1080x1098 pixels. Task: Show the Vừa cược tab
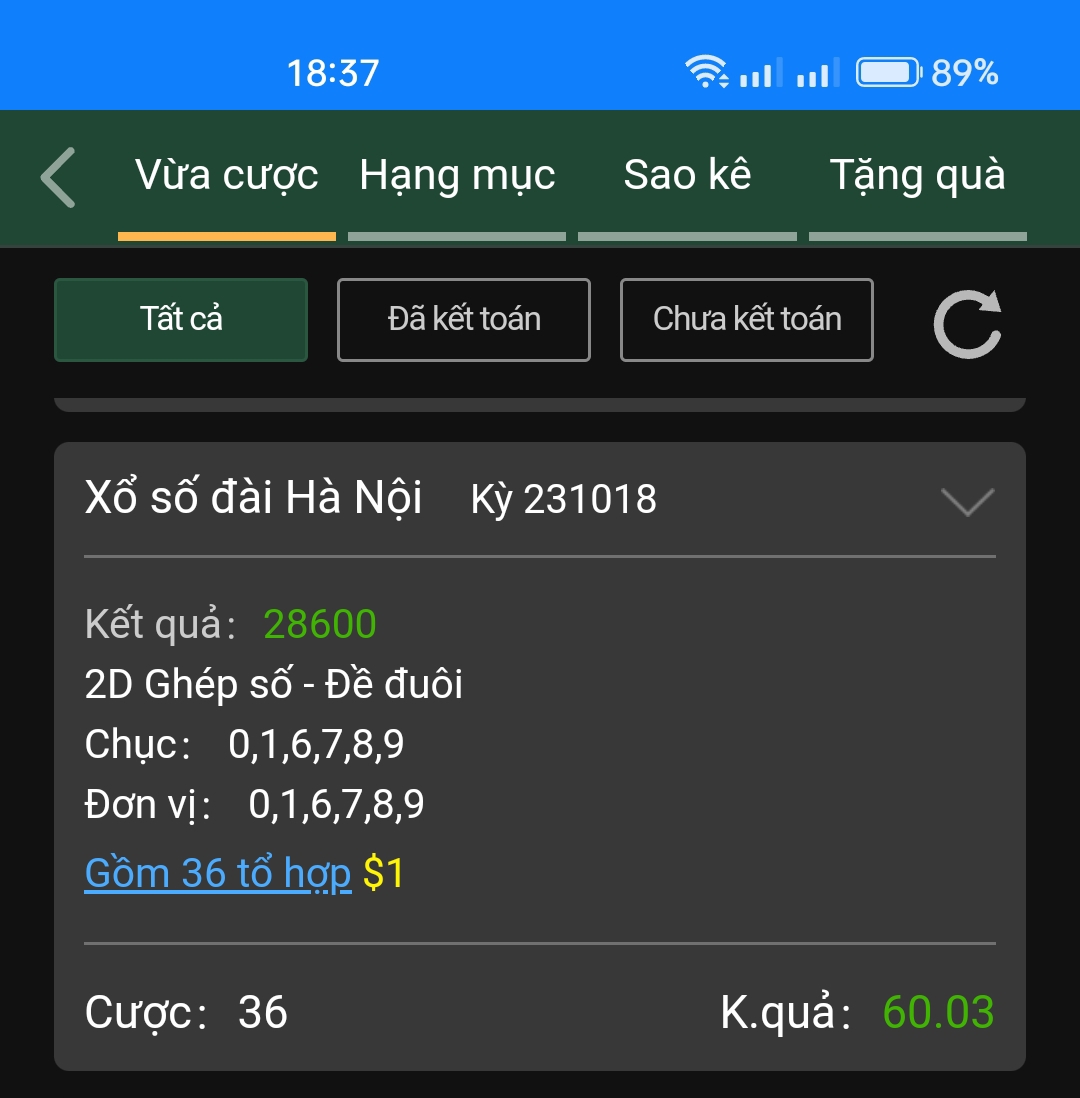227,177
